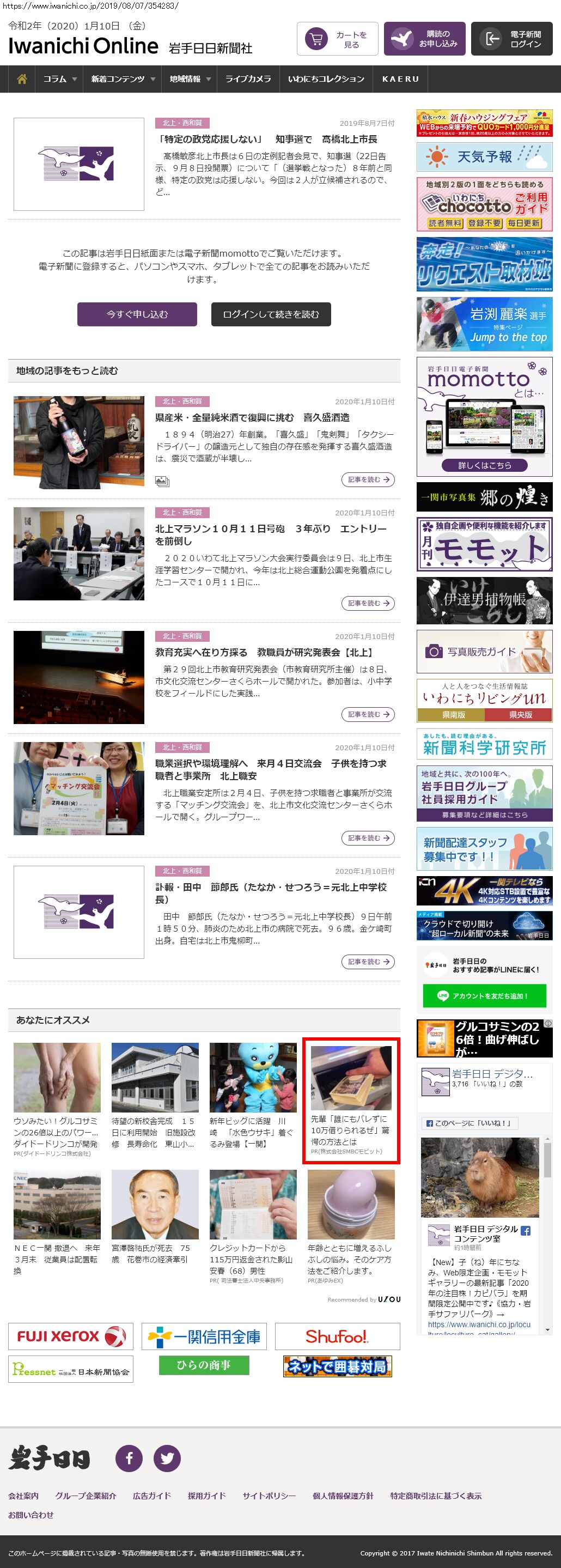This screenshot has height=1568, width=561.
Task: Open the 会社案内 footer link
Action: coord(23,1496)
